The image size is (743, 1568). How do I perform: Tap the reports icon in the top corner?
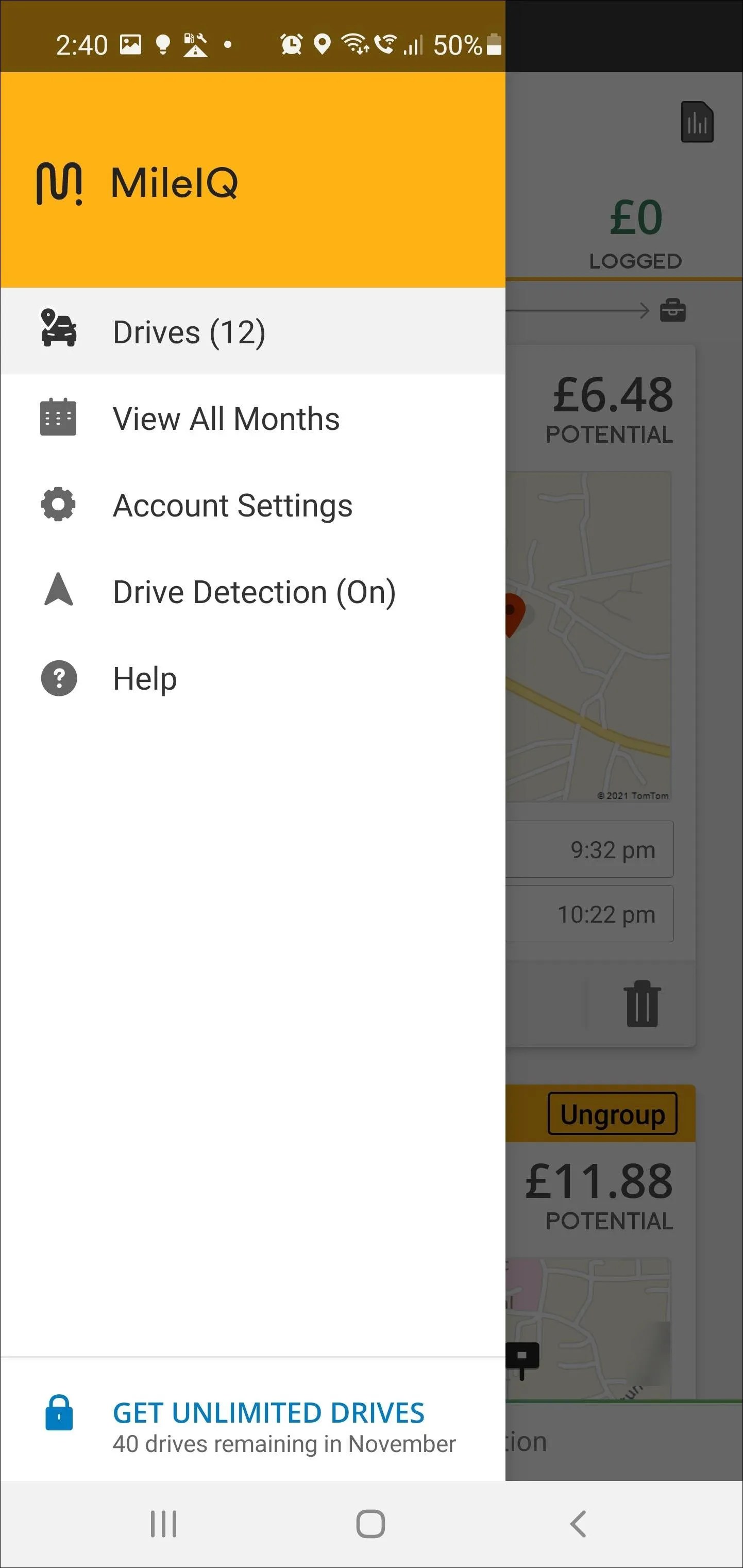(x=697, y=121)
